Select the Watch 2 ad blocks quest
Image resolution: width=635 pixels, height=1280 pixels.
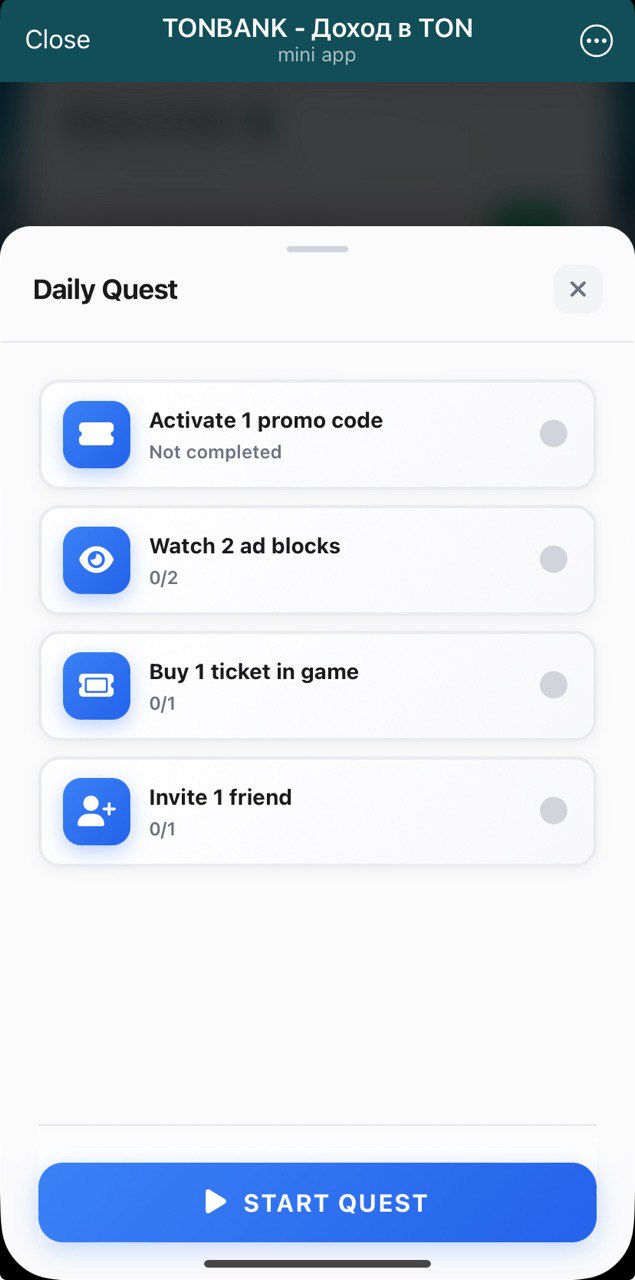click(317, 560)
